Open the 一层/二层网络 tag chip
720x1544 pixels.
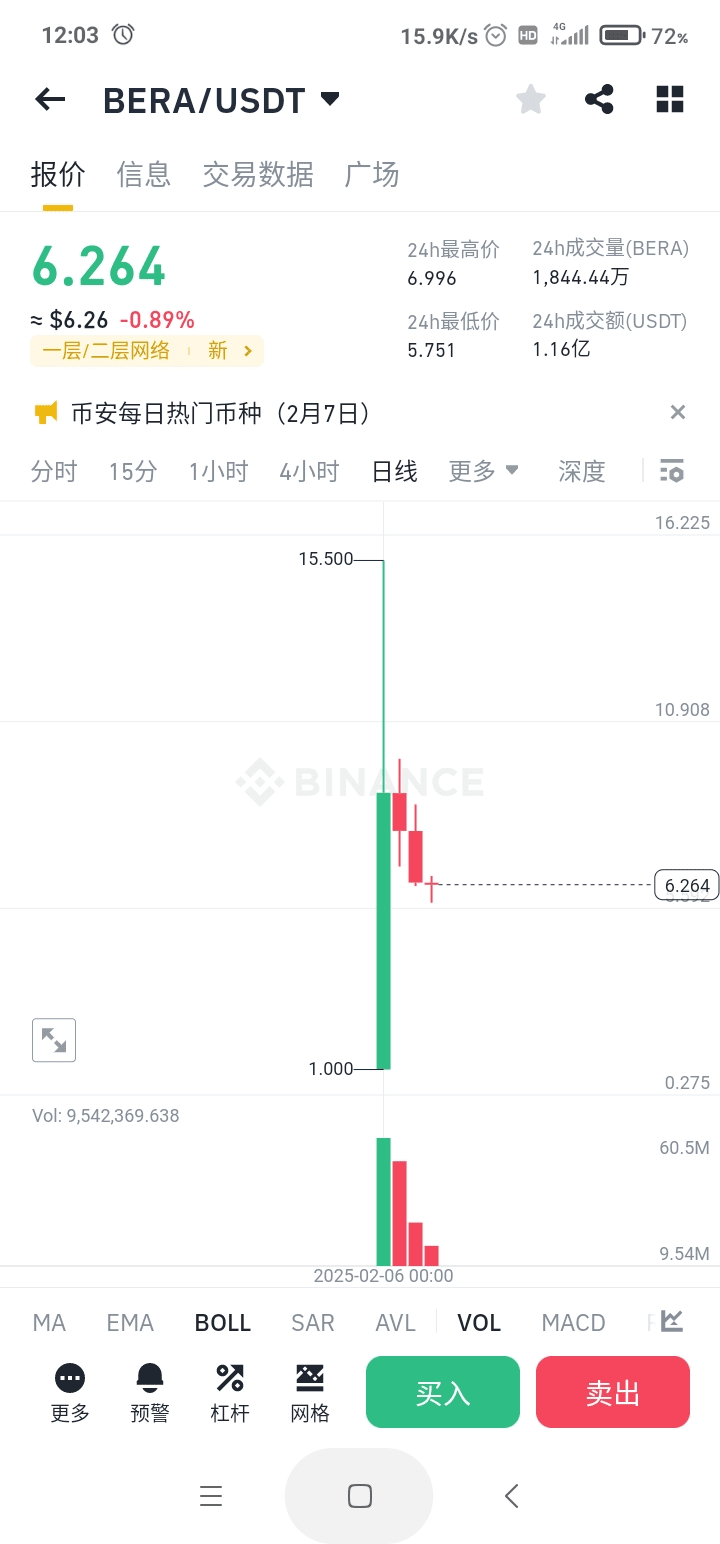[147, 351]
